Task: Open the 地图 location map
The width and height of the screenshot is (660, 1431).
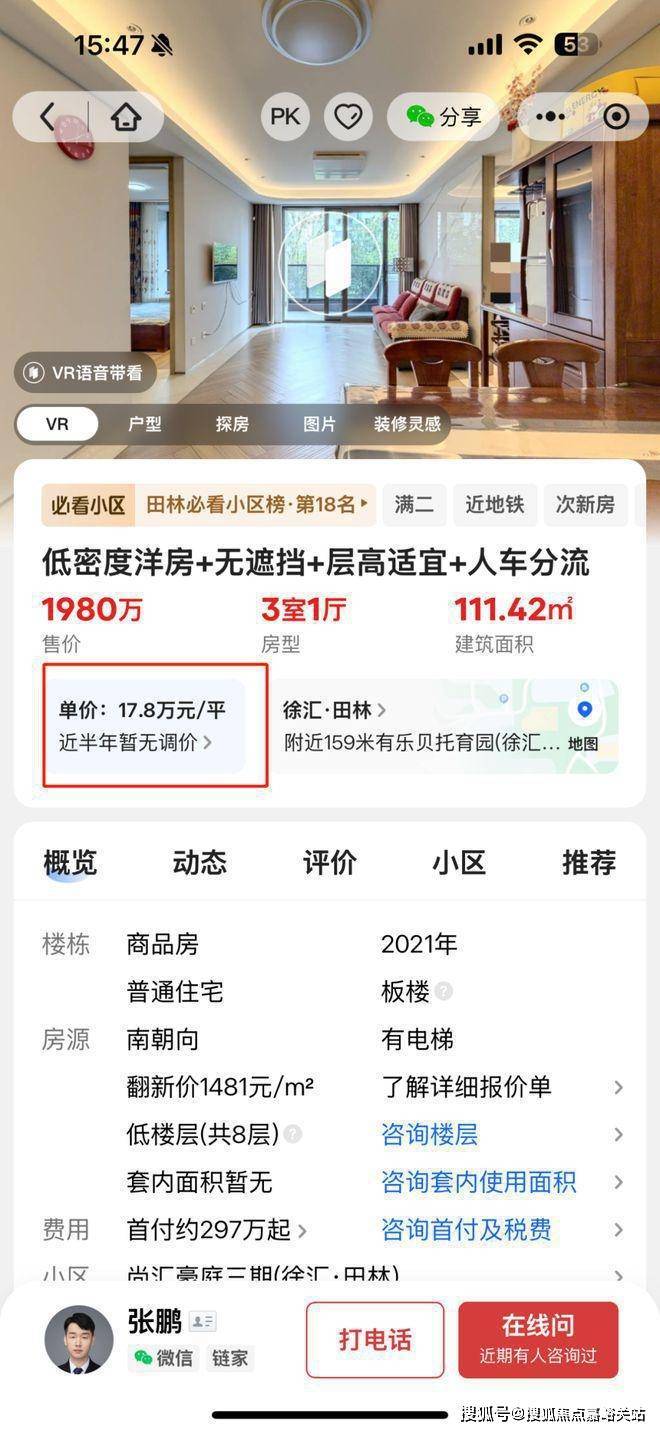Action: [583, 725]
